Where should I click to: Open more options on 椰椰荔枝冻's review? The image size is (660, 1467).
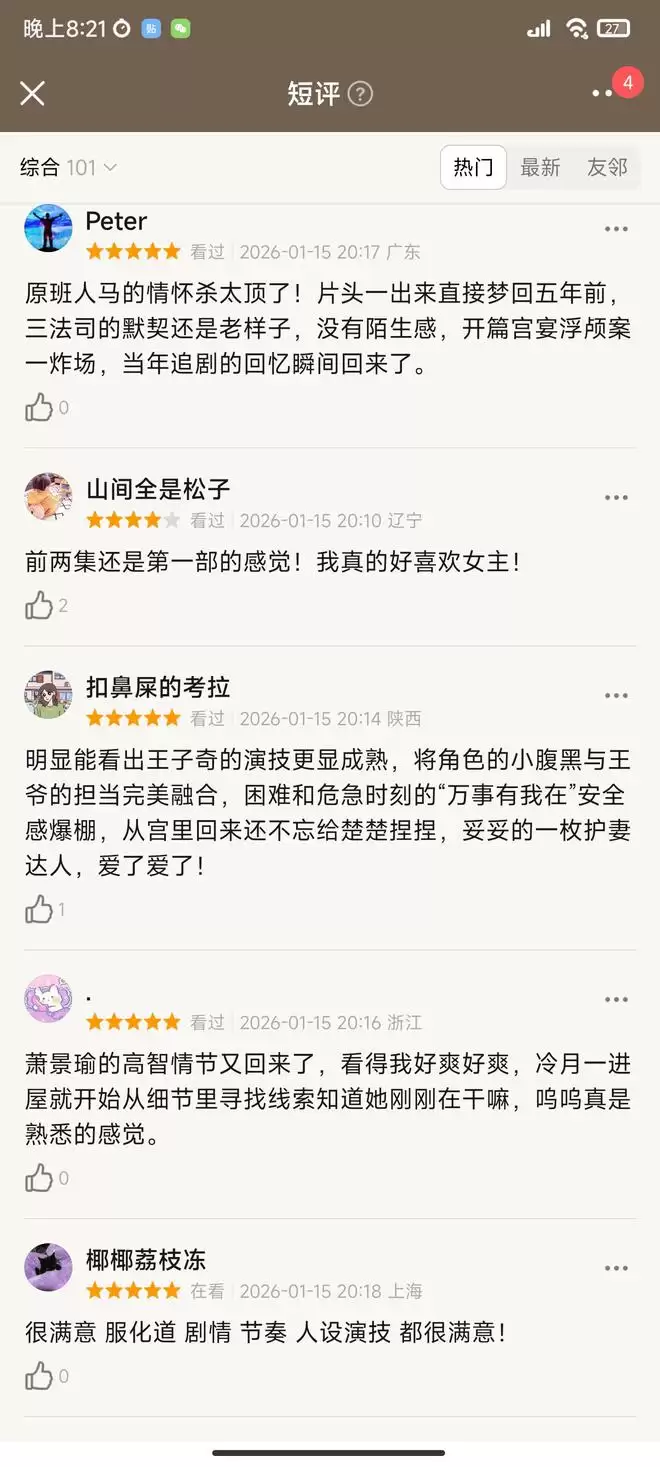pos(616,1268)
